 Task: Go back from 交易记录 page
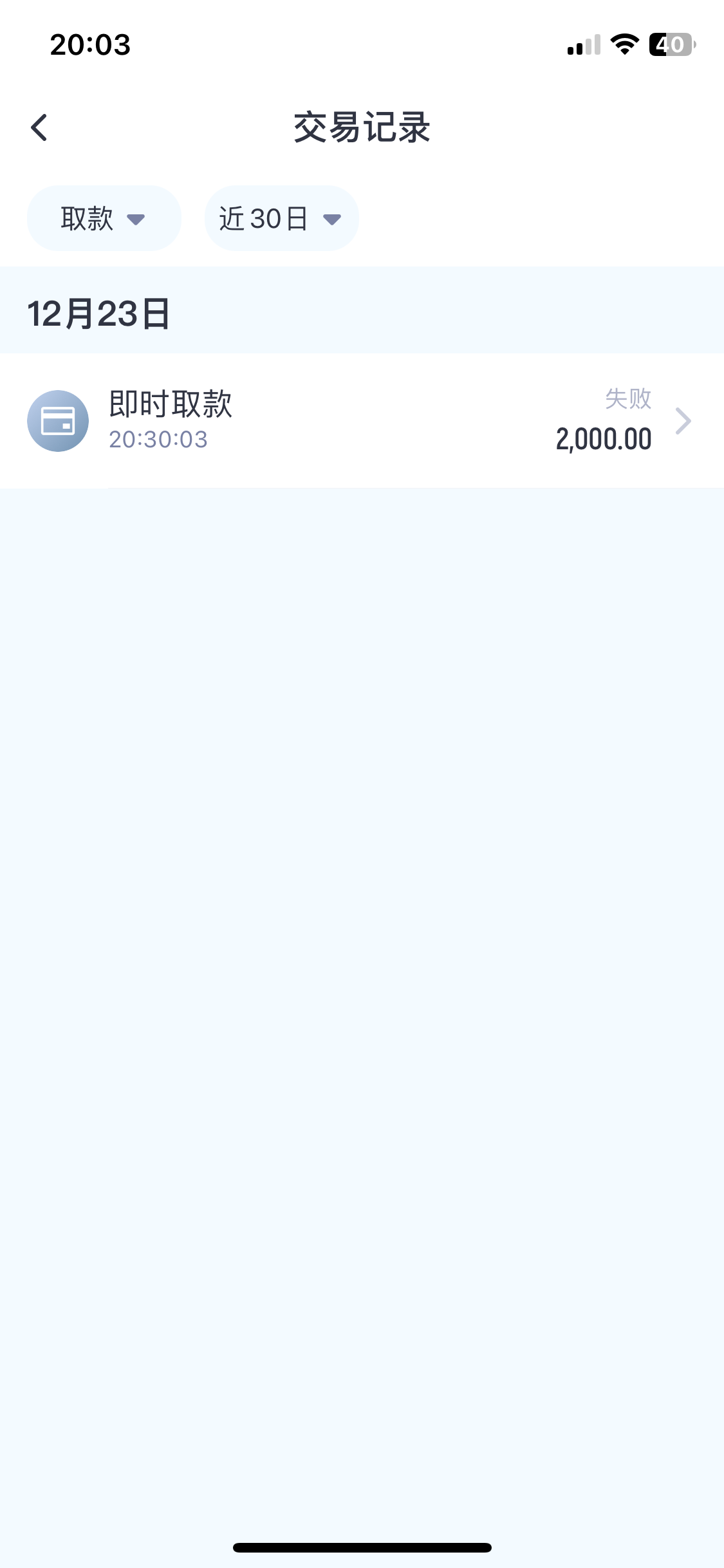tap(39, 127)
